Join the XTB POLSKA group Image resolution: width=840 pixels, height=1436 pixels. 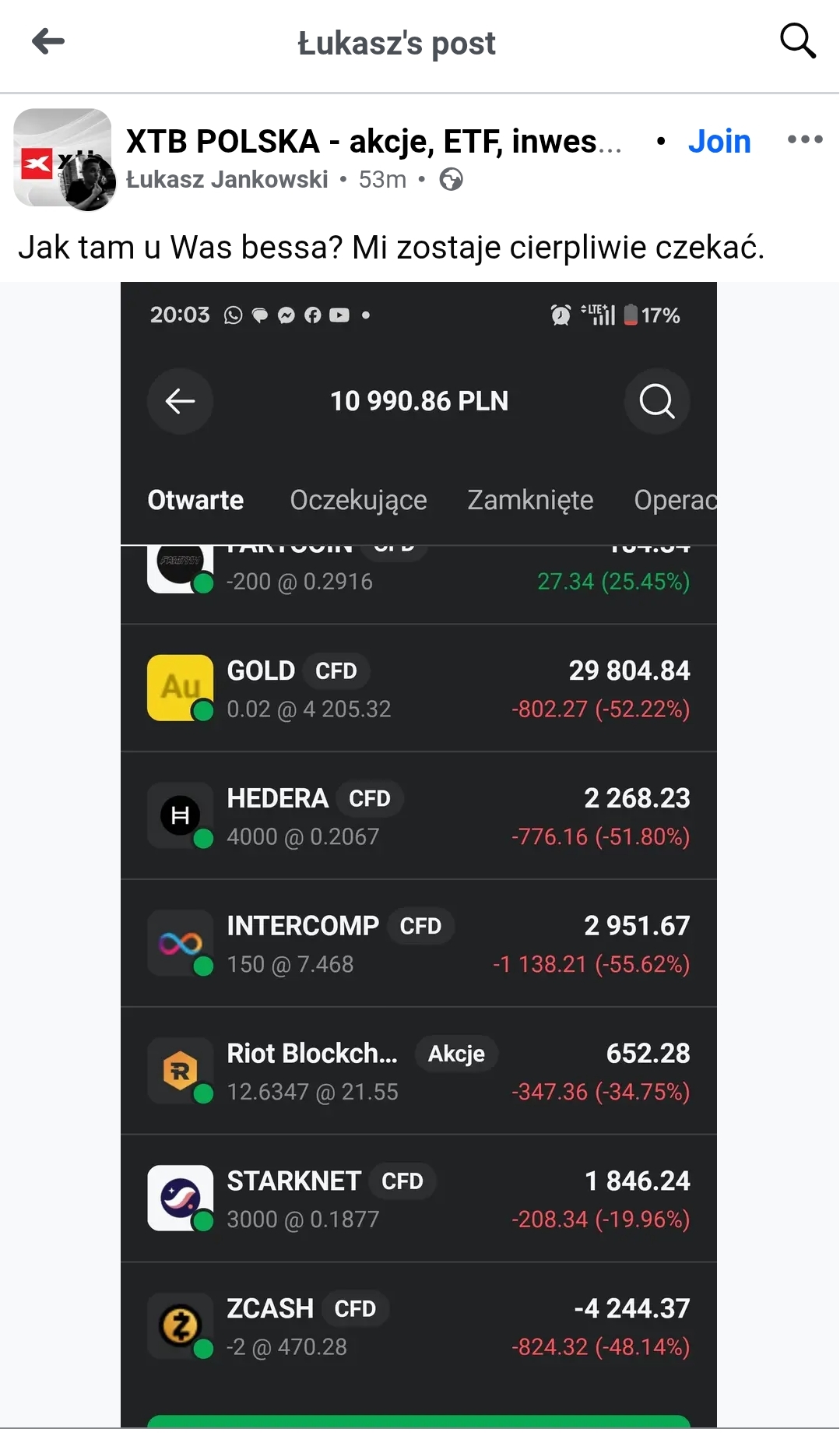719,142
